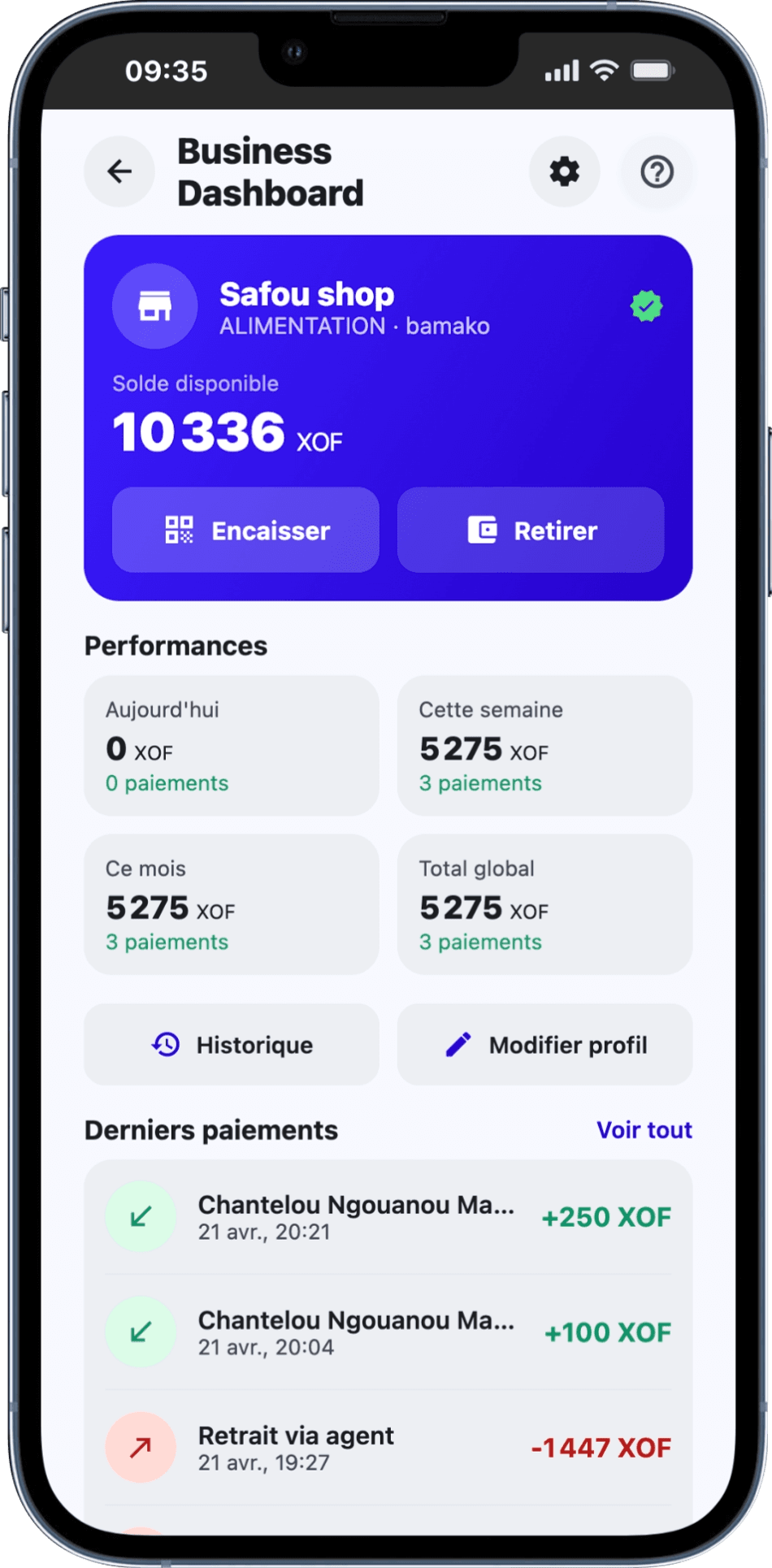Select Retirer to withdraw funds
The height and width of the screenshot is (1568, 772).
click(x=531, y=531)
